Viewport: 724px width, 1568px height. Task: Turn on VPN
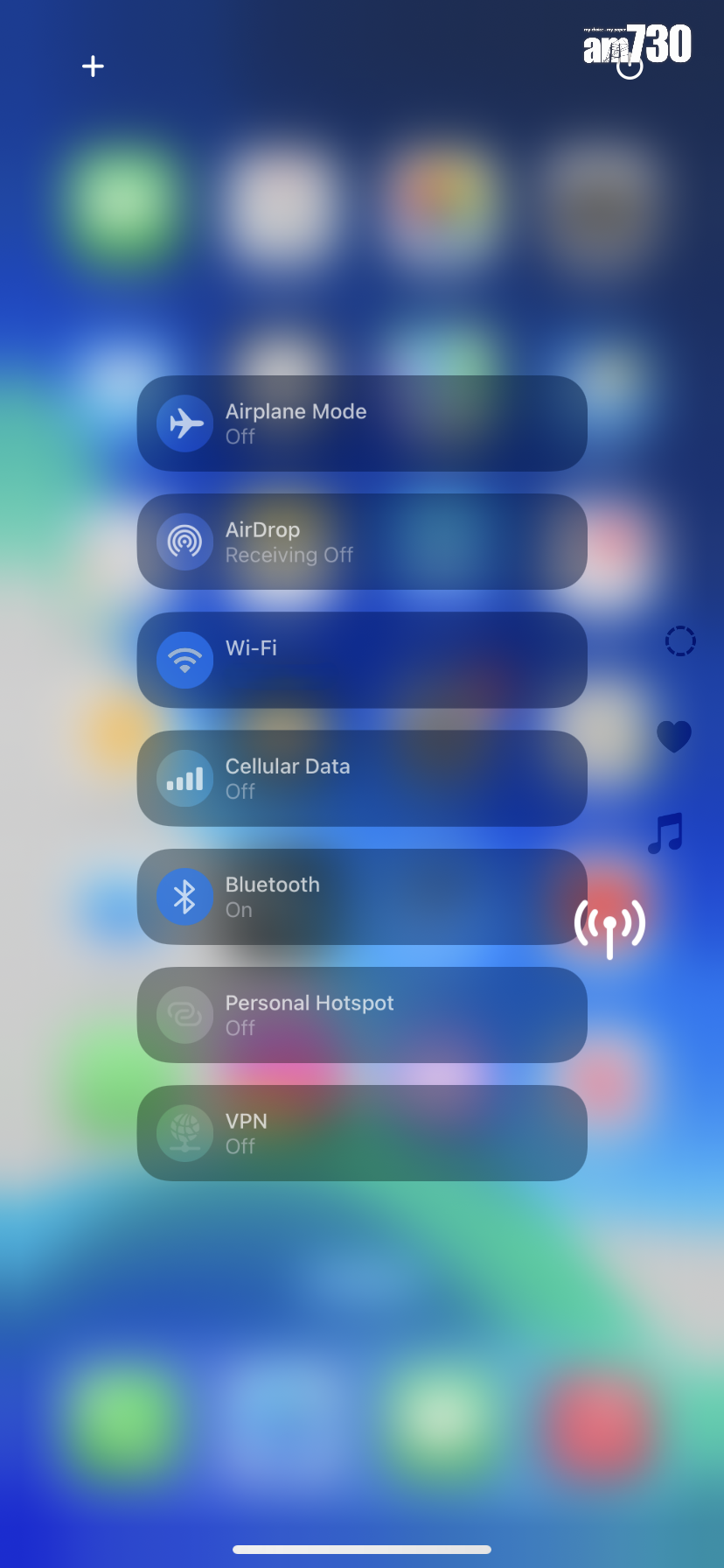click(x=184, y=1133)
